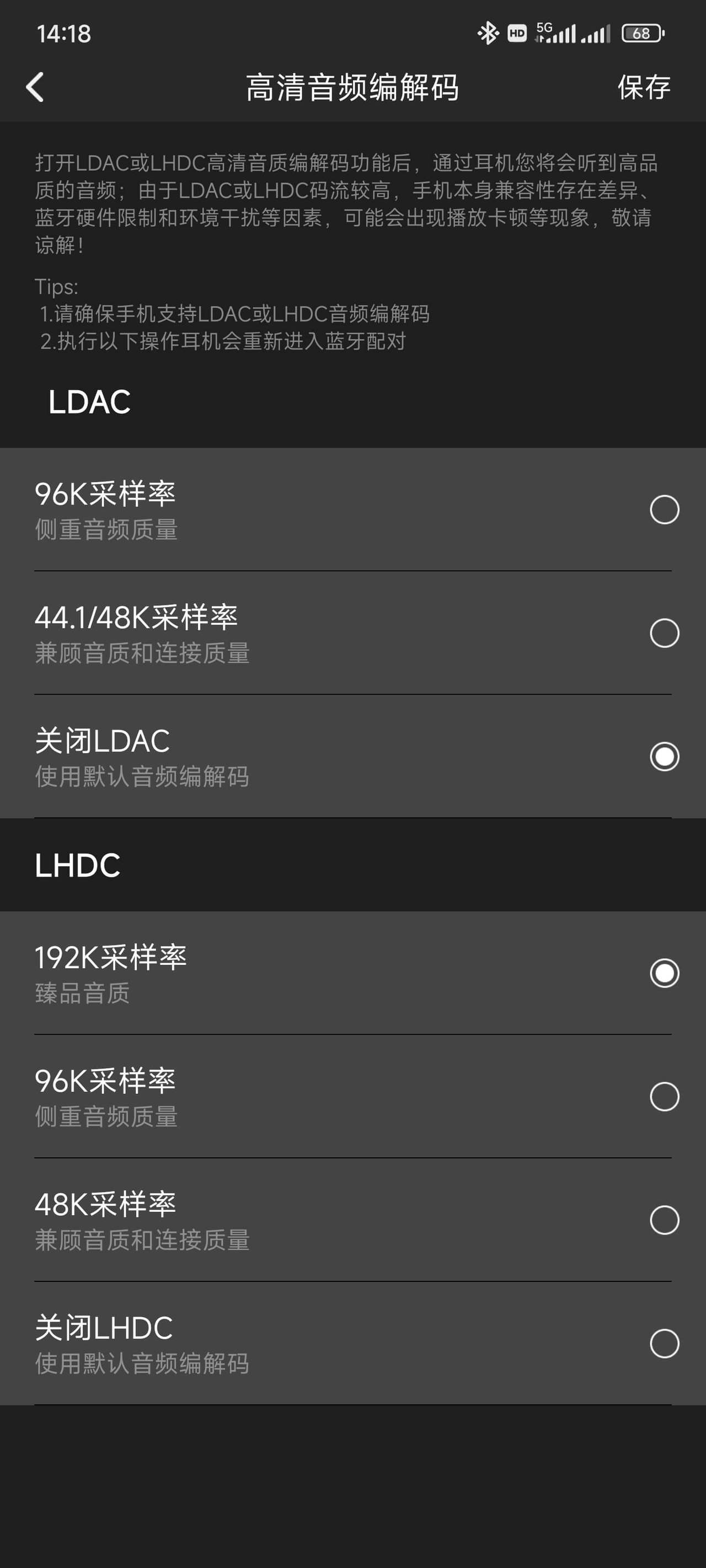This screenshot has width=706, height=1568.
Task: Pick LHDC 192K采样率 option
Action: click(664, 973)
